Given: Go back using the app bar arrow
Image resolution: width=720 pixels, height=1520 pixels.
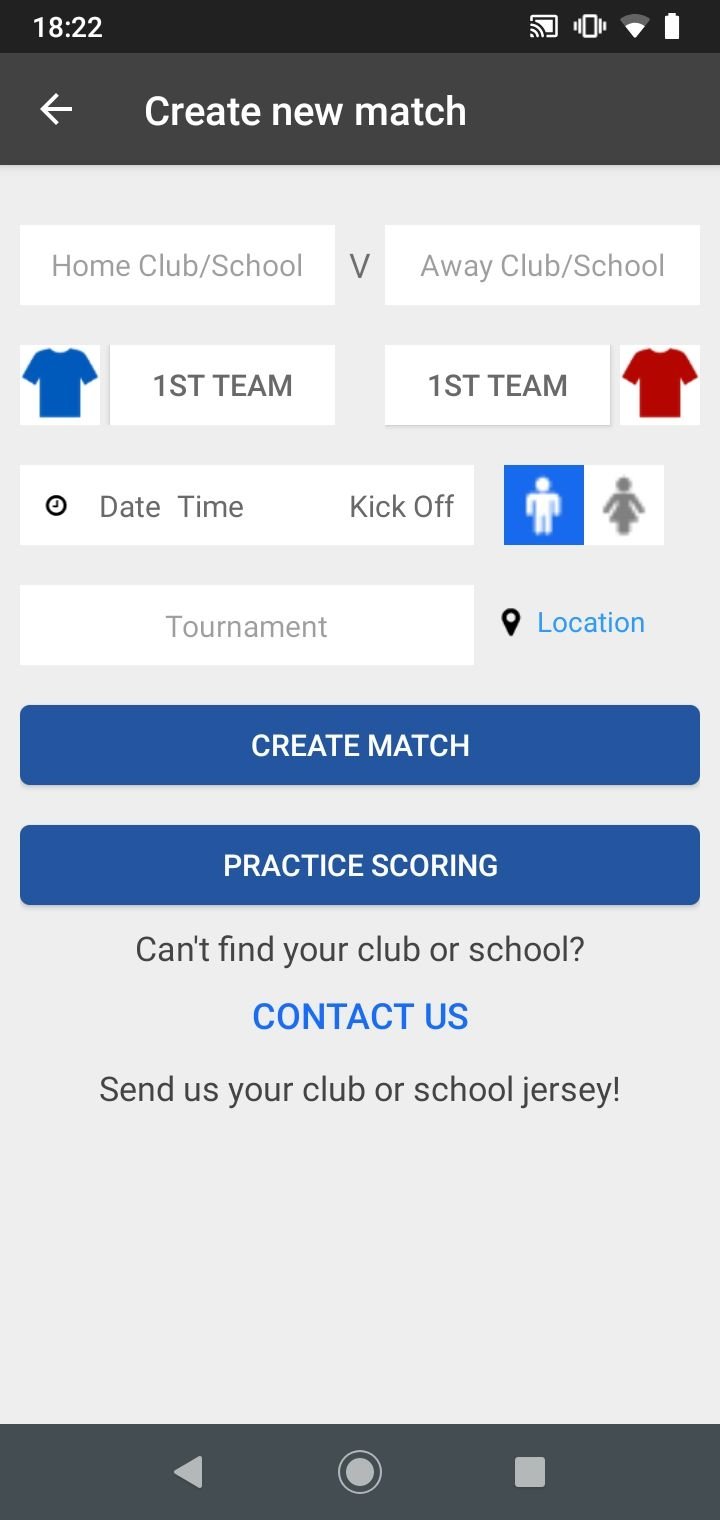Looking at the screenshot, I should click(x=56, y=110).
